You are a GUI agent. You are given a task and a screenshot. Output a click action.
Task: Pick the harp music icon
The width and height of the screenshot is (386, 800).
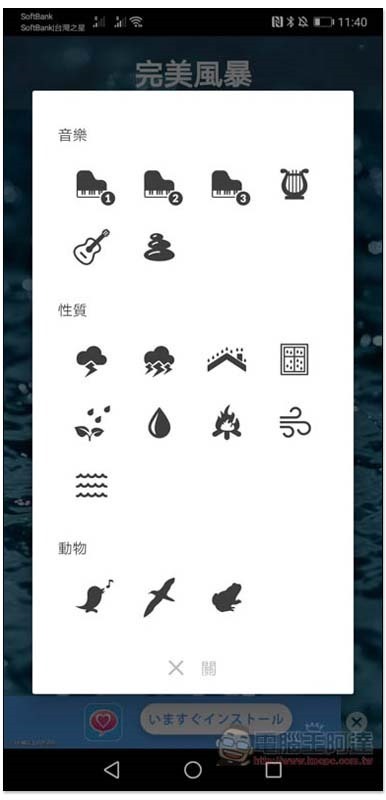tap(295, 184)
